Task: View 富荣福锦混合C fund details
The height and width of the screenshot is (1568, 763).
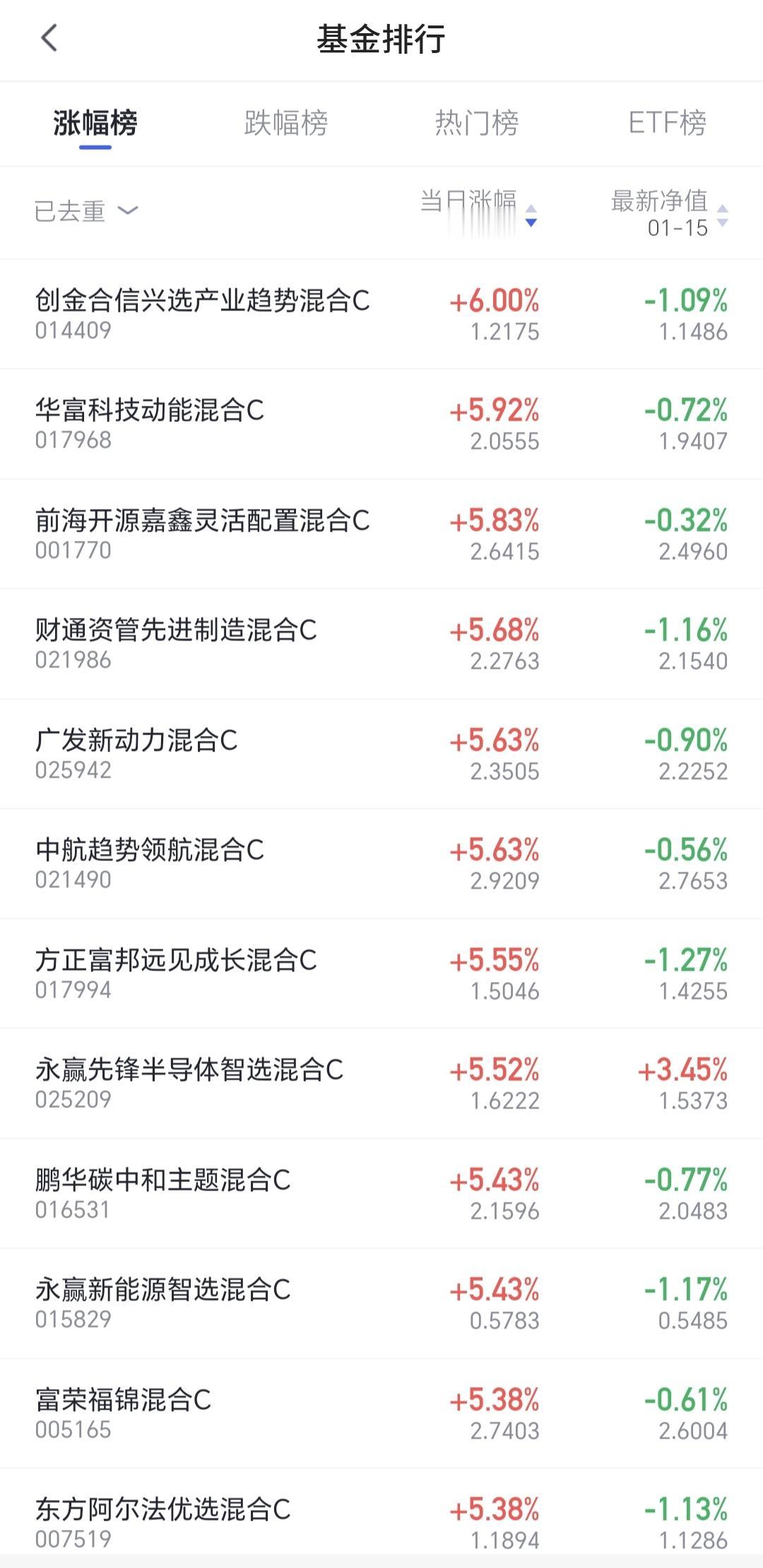Action: [x=124, y=1400]
